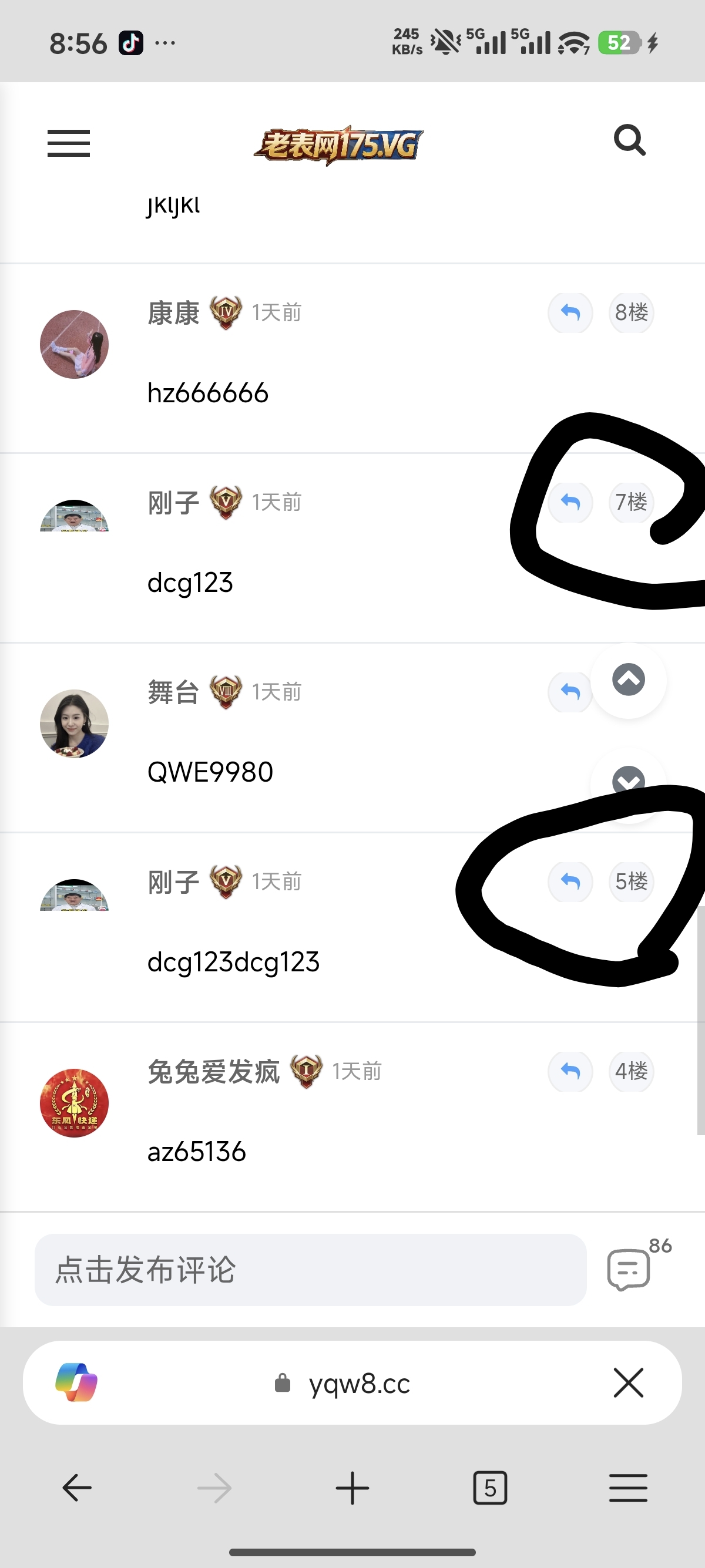Open the comment list via the 86 bubble icon
This screenshot has width=705, height=1568.
coord(628,1269)
